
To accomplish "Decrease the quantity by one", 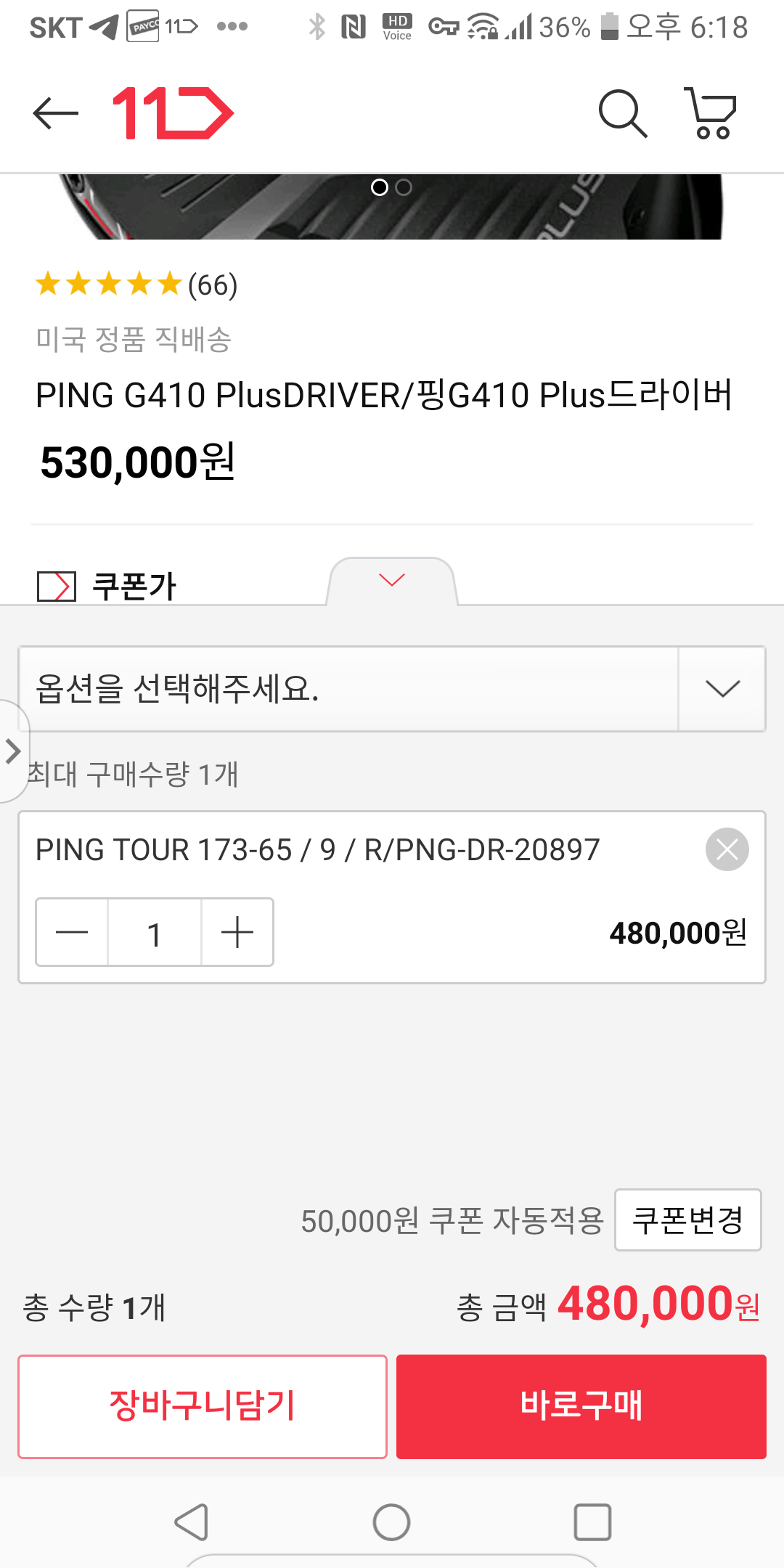I will pyautogui.click(x=72, y=933).
